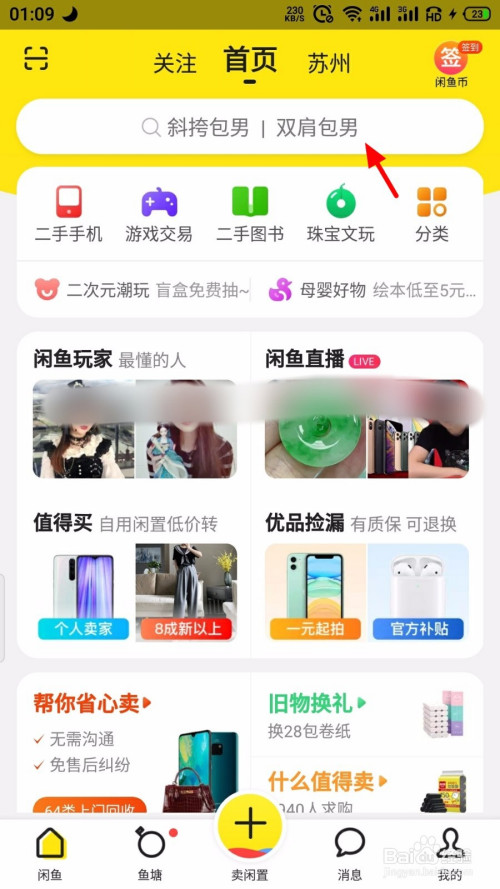This screenshot has width=500, height=889.
Task: Open the 二手手机 category
Action: pyautogui.click(x=69, y=214)
